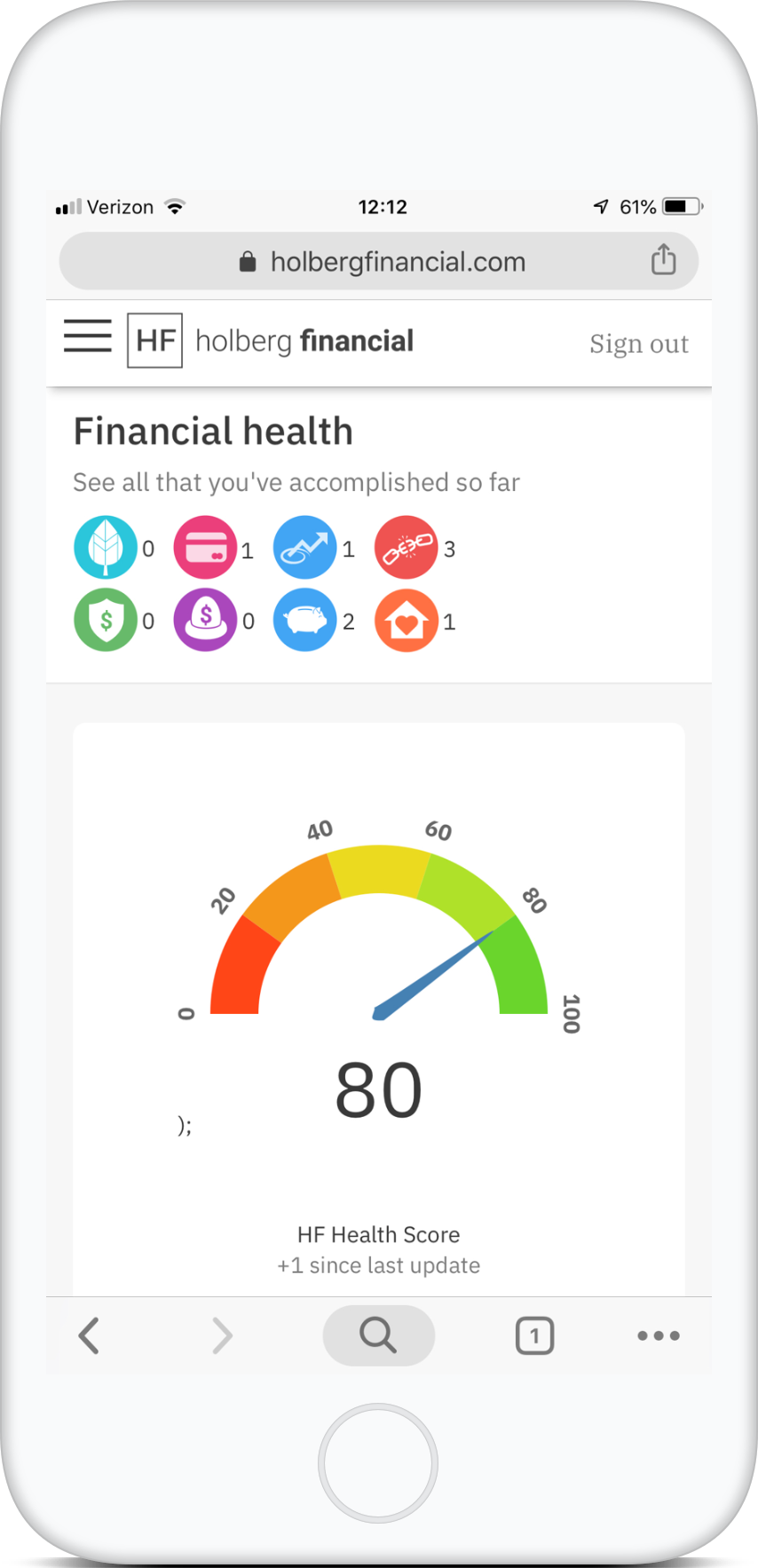Open the broken chain badge
The height and width of the screenshot is (1568, 758).
tap(407, 549)
